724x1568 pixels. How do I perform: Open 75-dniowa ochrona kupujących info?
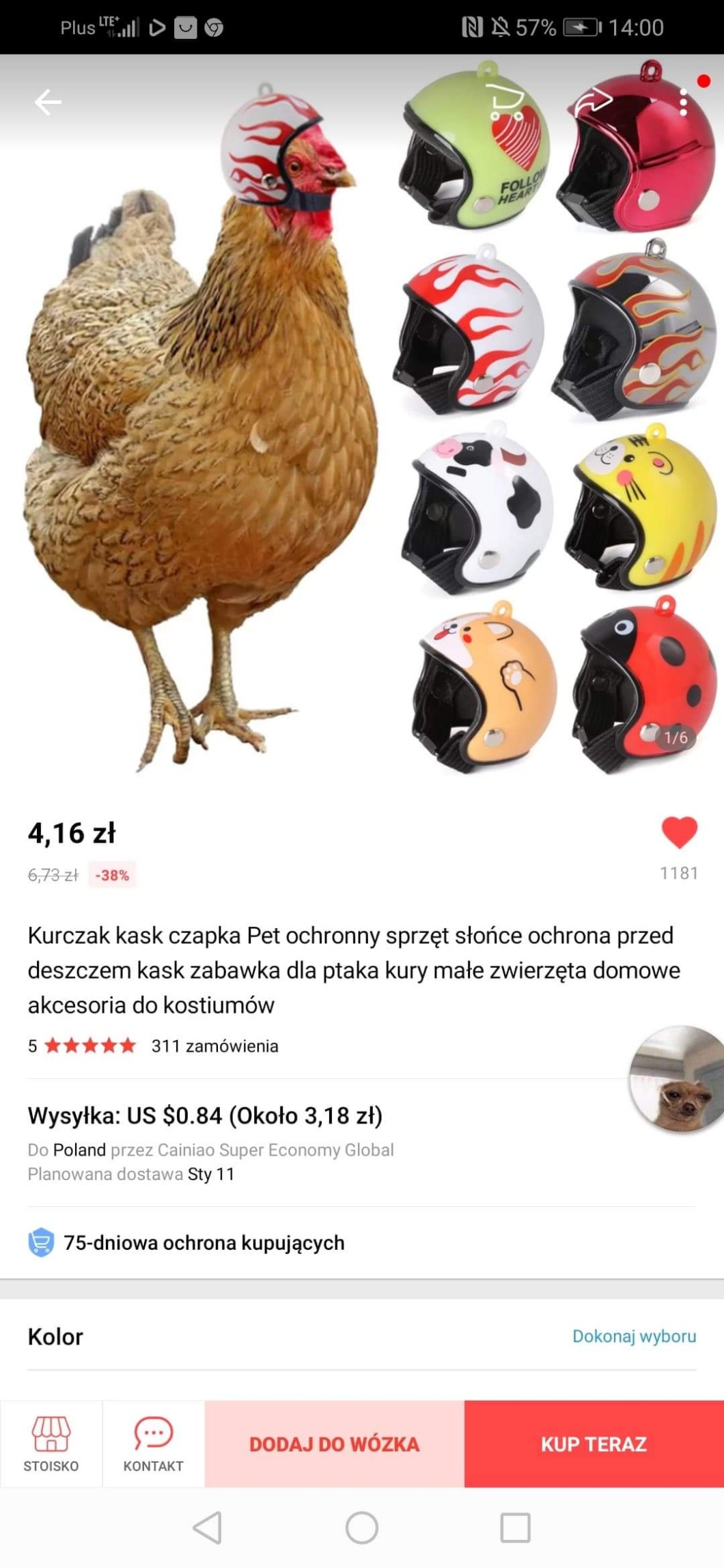[204, 1243]
